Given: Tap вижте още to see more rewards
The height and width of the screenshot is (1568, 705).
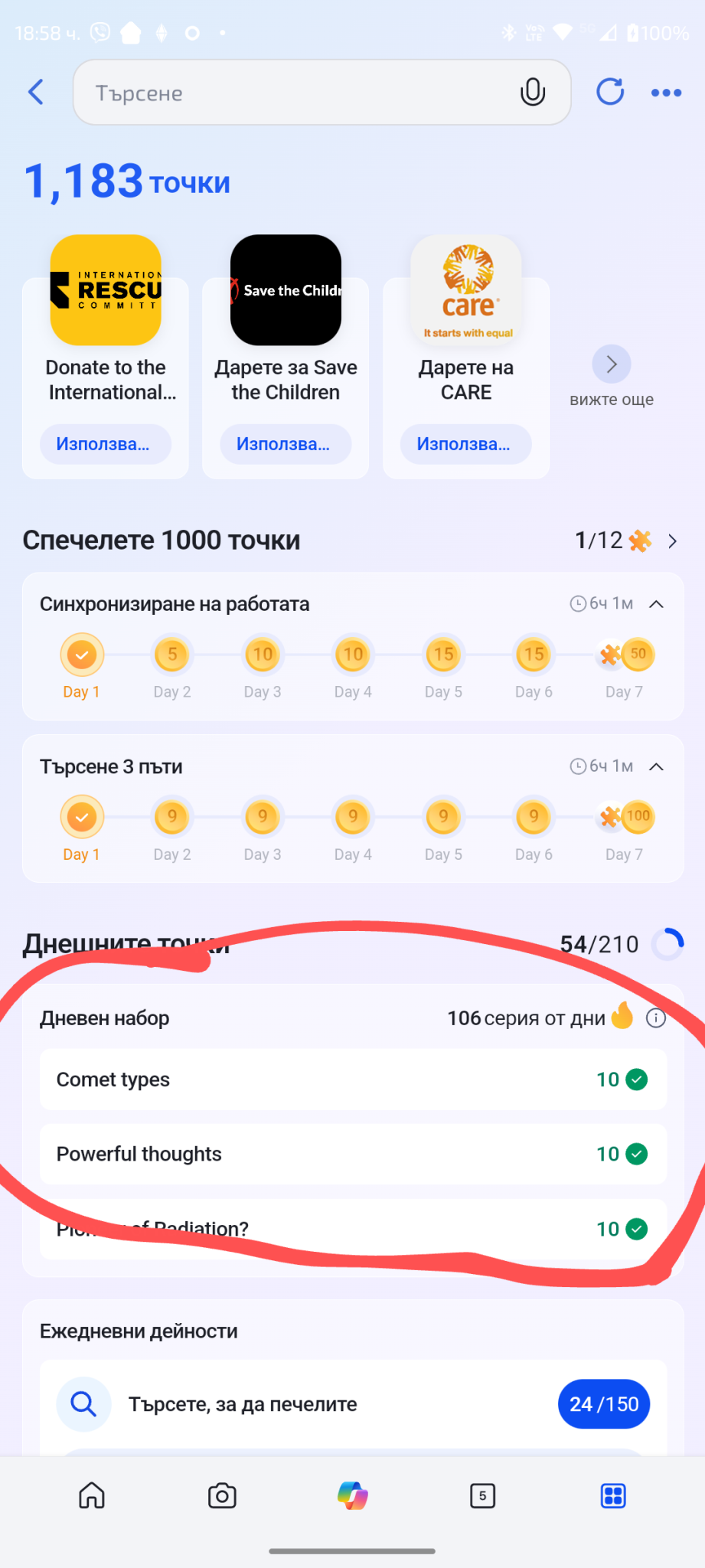Looking at the screenshot, I should tap(612, 377).
